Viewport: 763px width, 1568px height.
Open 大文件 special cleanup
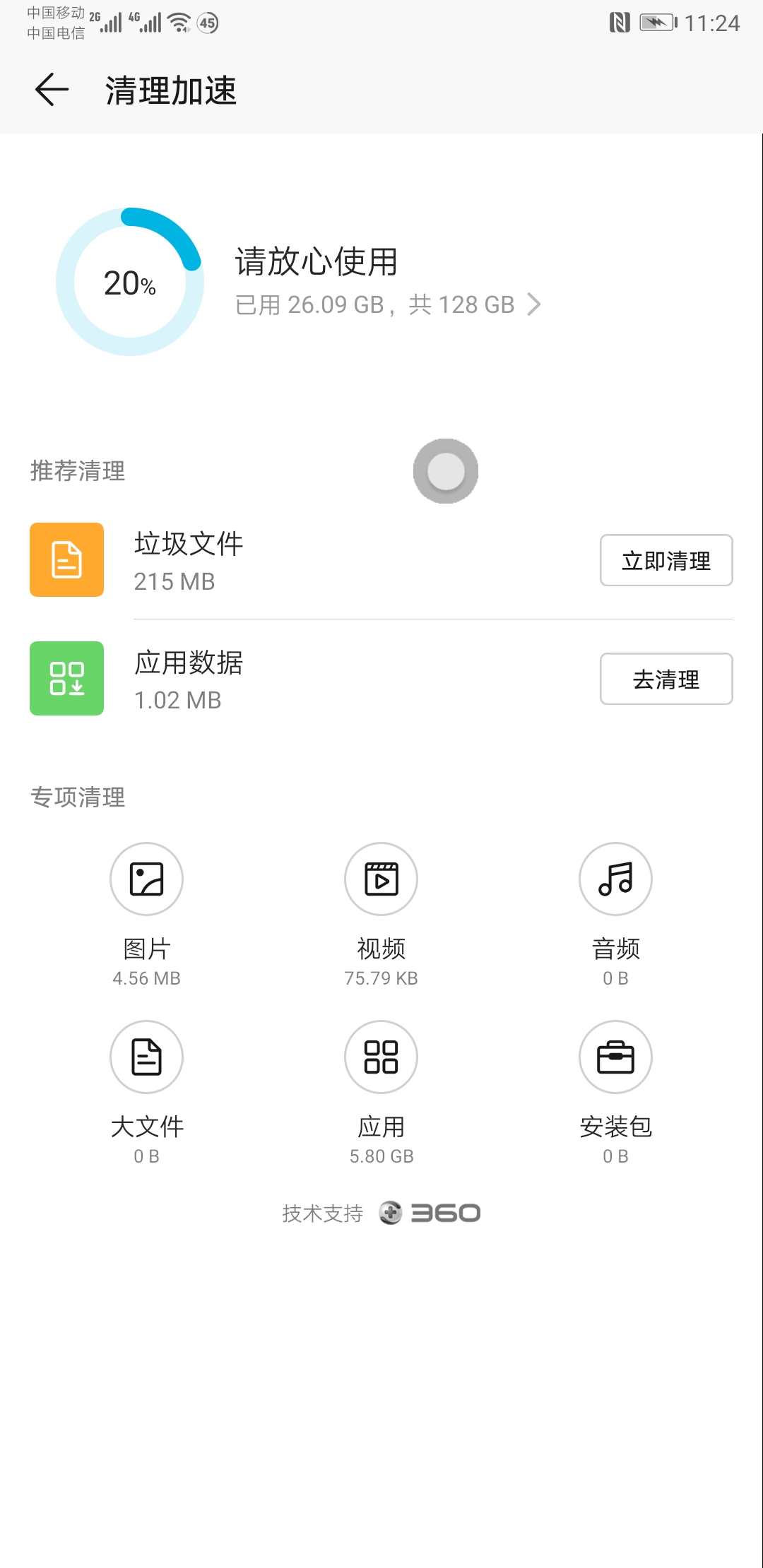pyautogui.click(x=146, y=1057)
